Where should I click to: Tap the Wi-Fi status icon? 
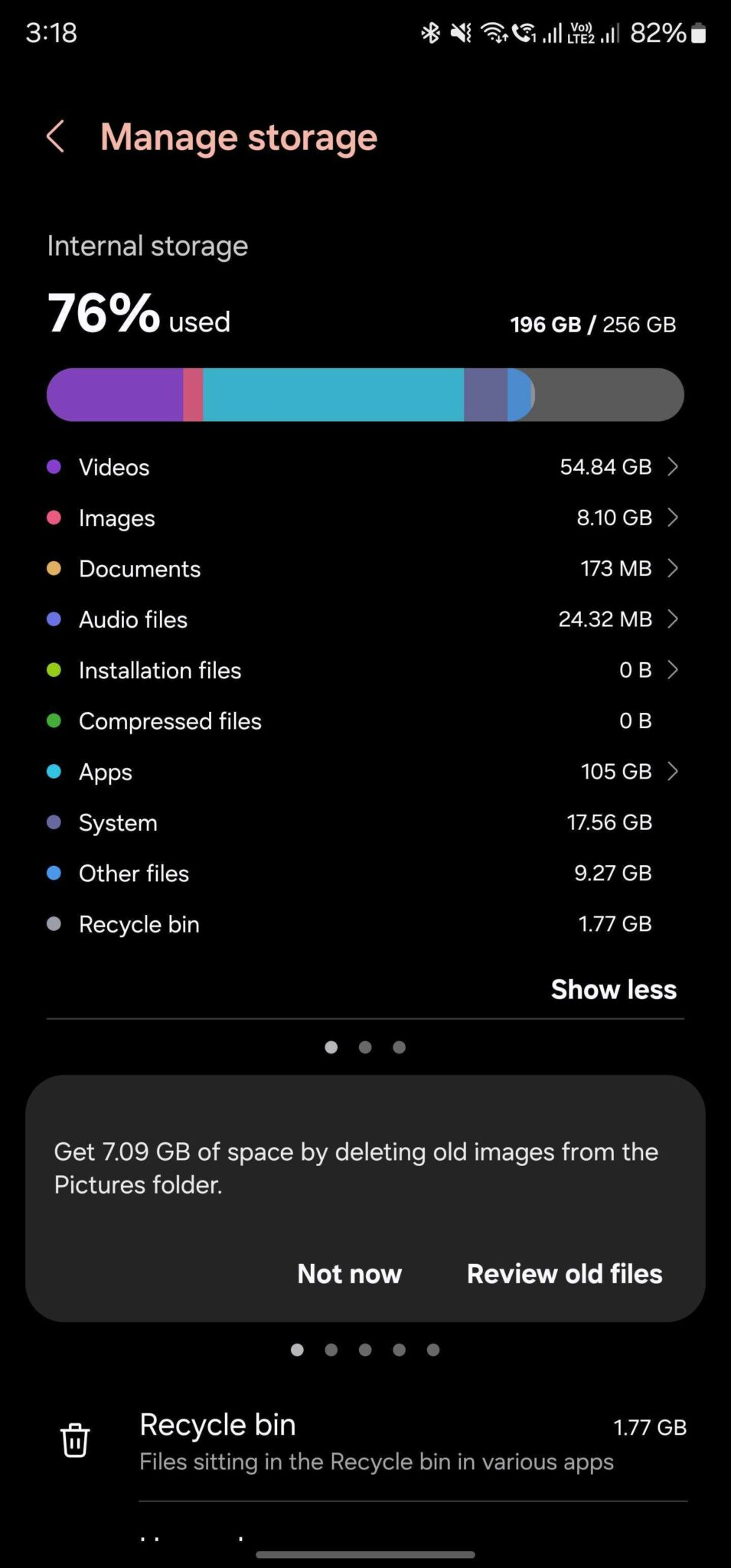[494, 32]
